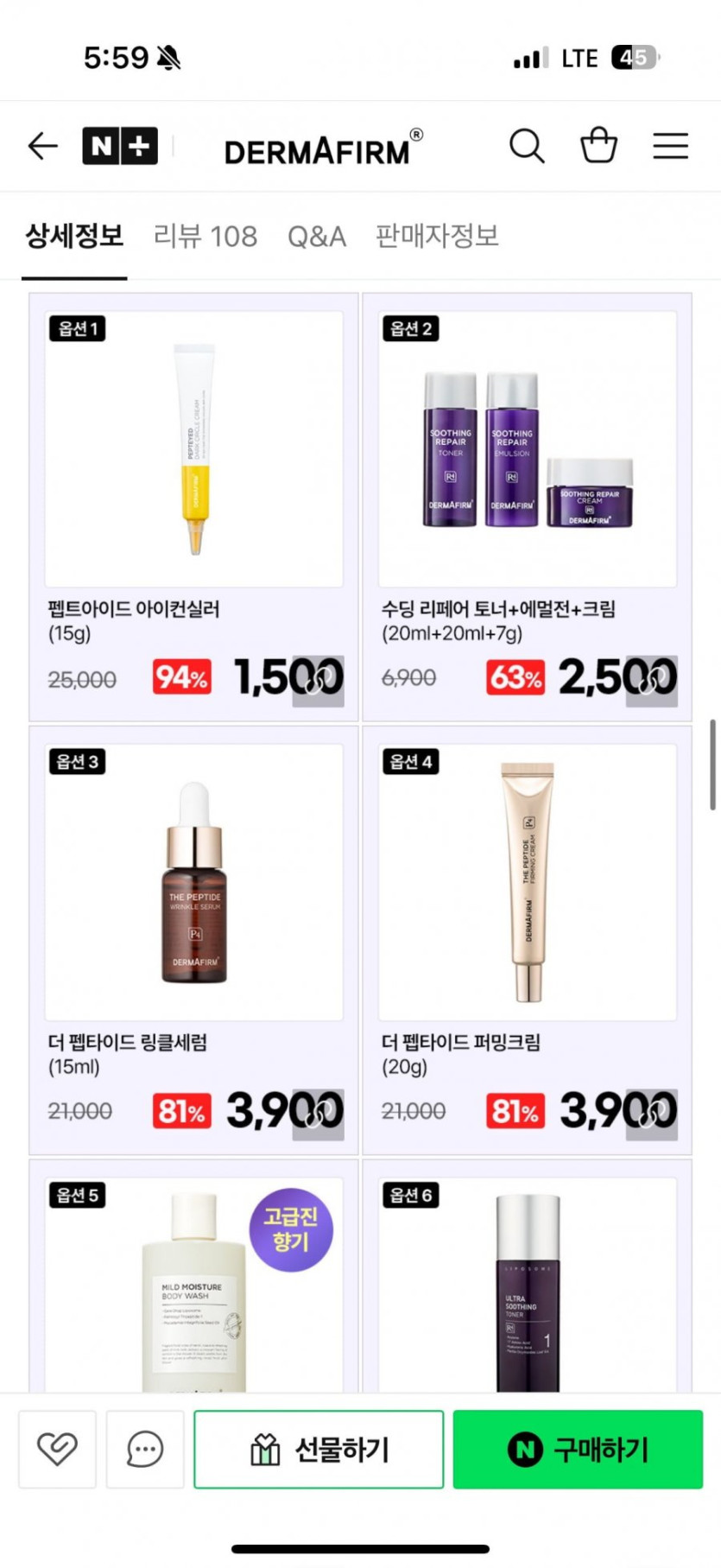
Task: Select the 상세정보 tab
Action: coord(74,236)
